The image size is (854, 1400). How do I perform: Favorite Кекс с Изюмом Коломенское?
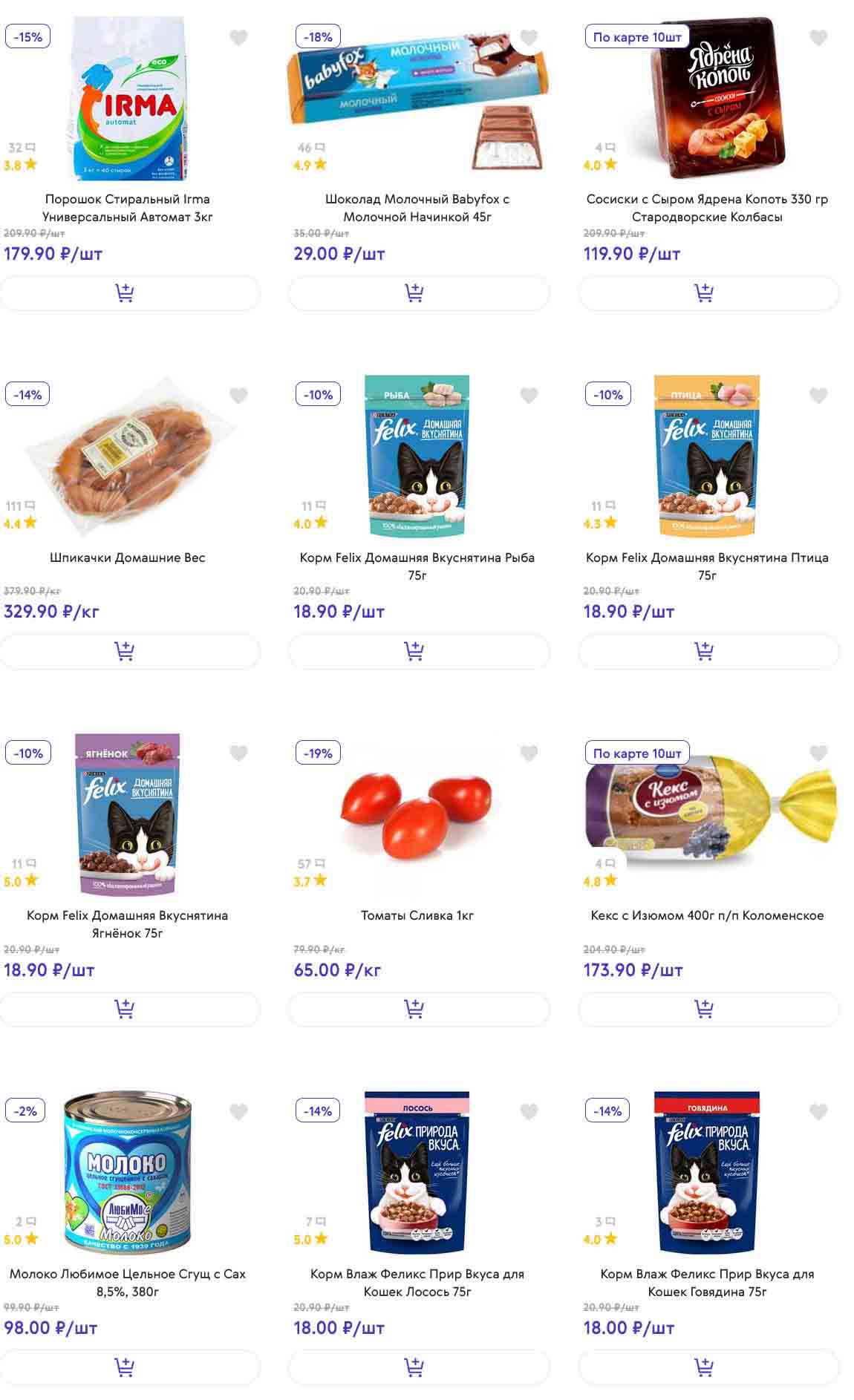(x=818, y=753)
